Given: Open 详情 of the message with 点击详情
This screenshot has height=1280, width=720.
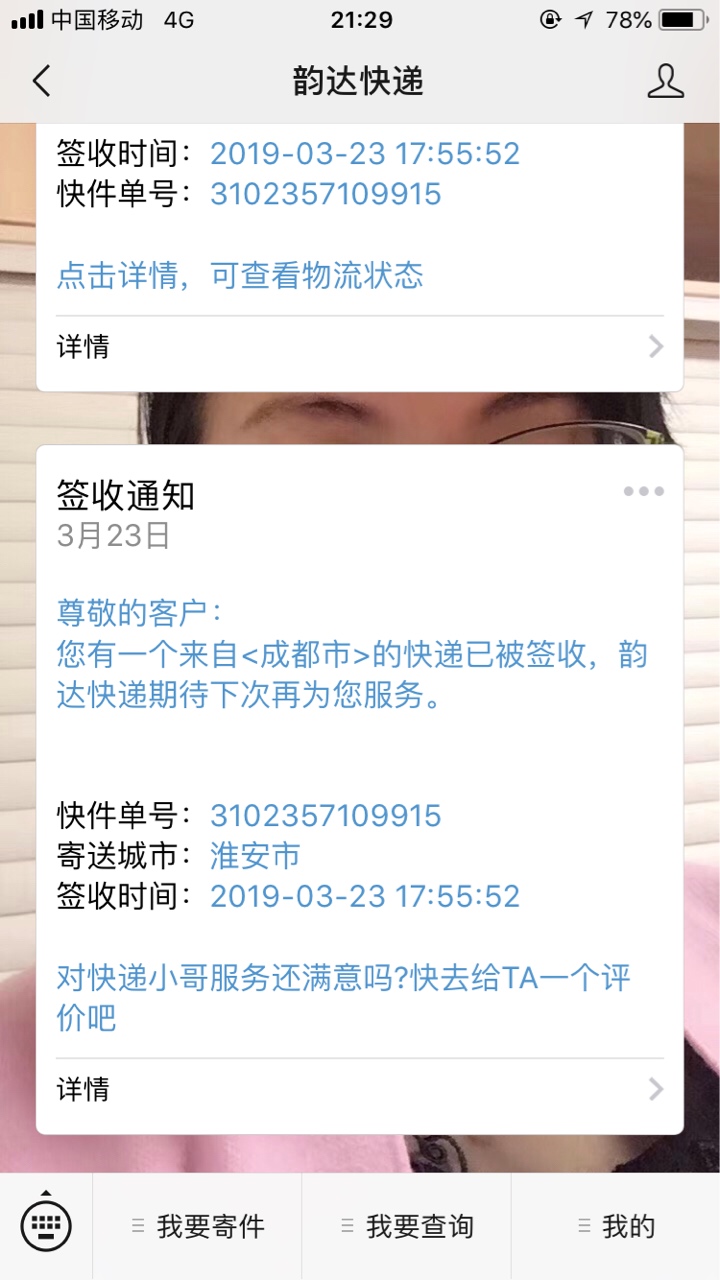Looking at the screenshot, I should (360, 347).
